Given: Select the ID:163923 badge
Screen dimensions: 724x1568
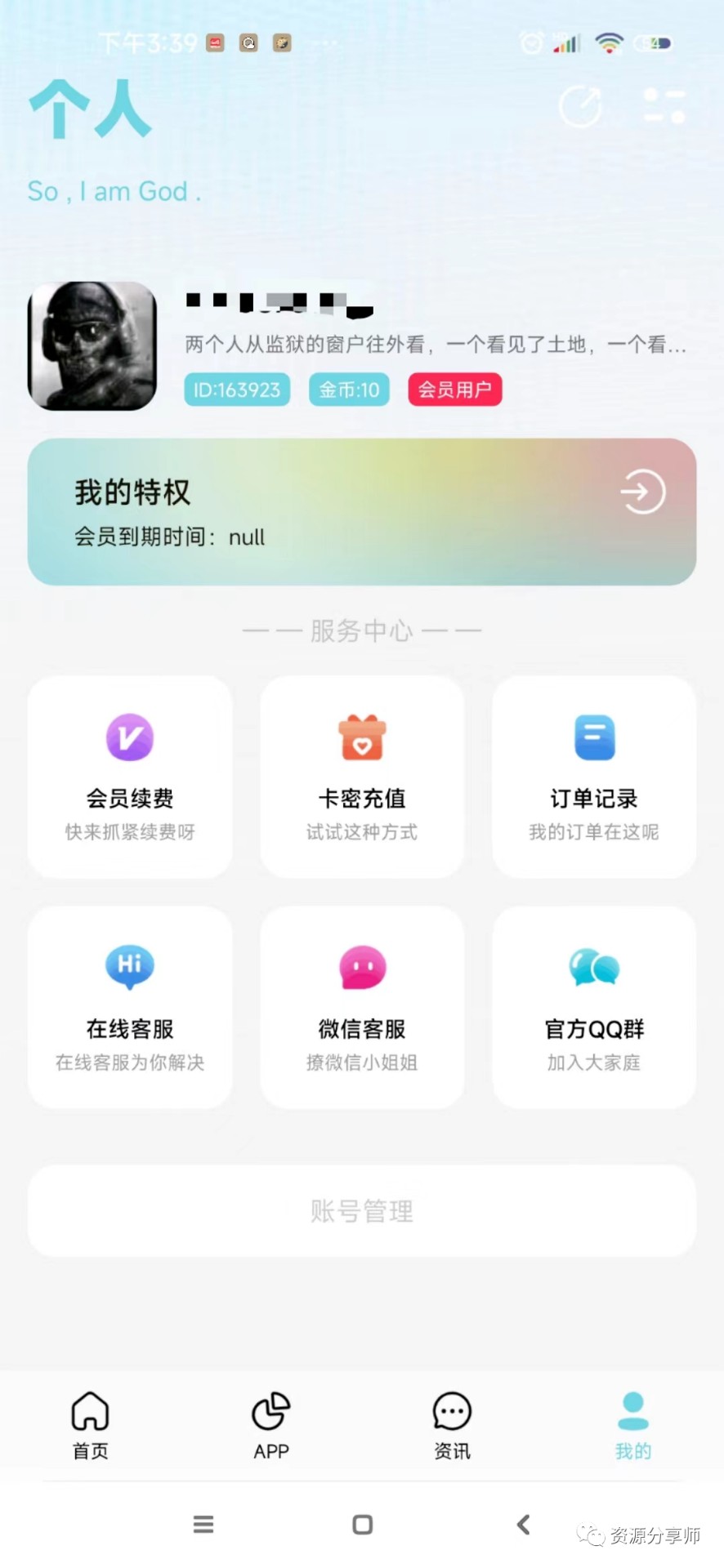Looking at the screenshot, I should pos(237,390).
